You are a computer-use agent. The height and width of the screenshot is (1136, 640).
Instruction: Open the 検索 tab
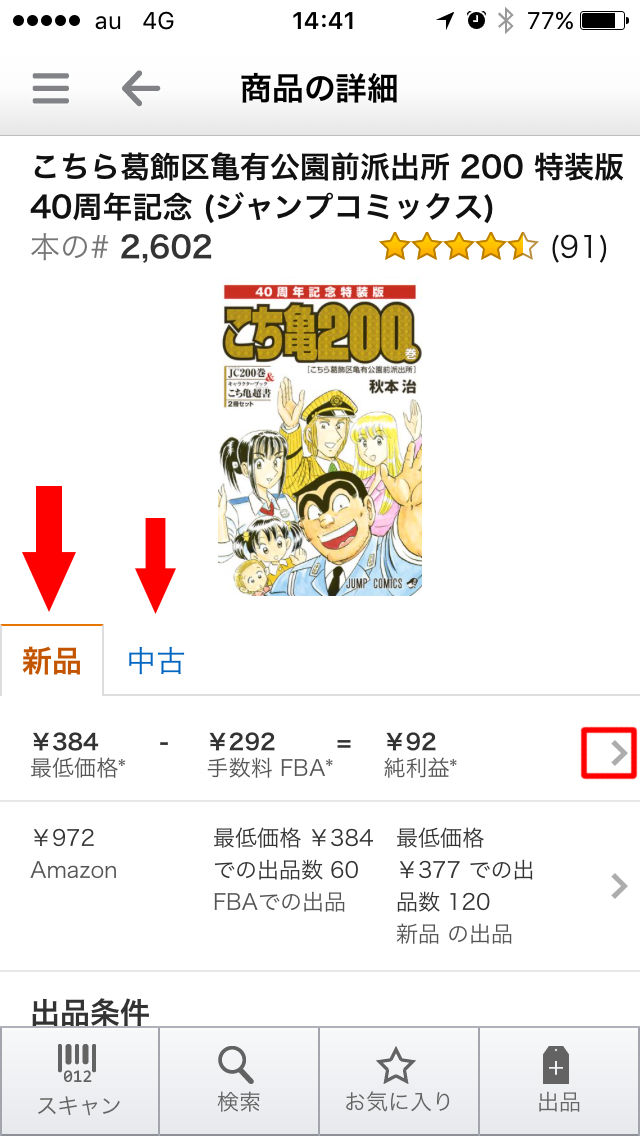(239, 1081)
